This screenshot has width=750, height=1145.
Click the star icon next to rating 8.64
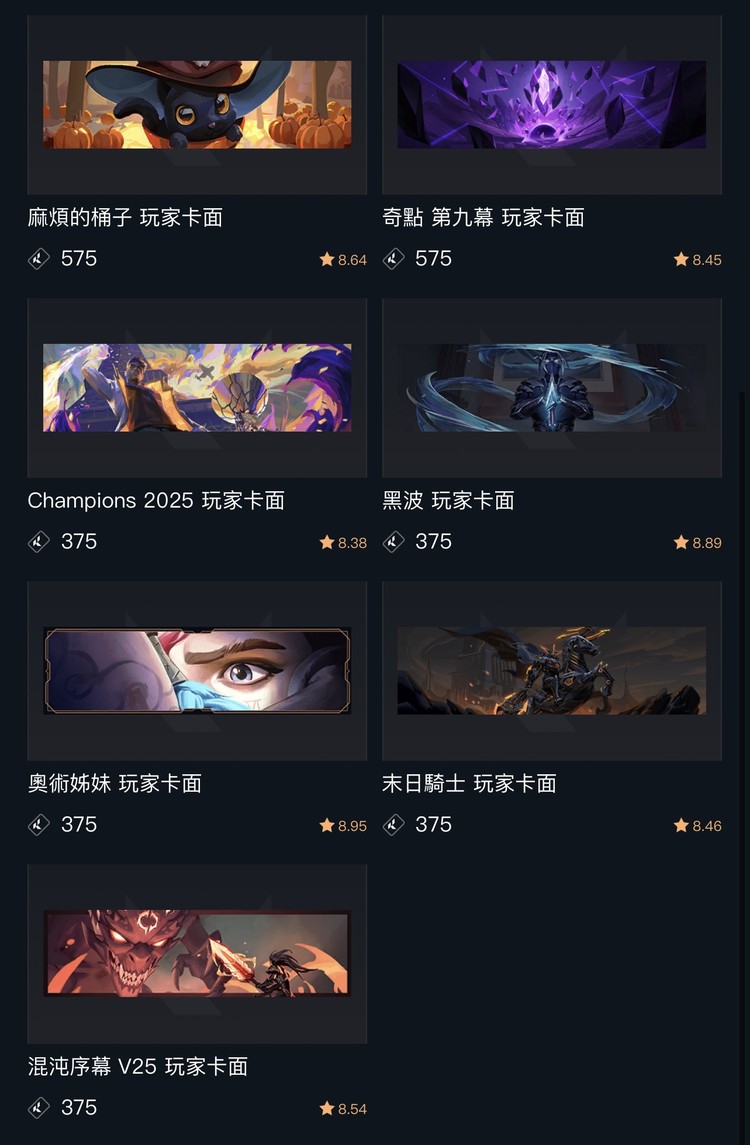click(x=327, y=259)
